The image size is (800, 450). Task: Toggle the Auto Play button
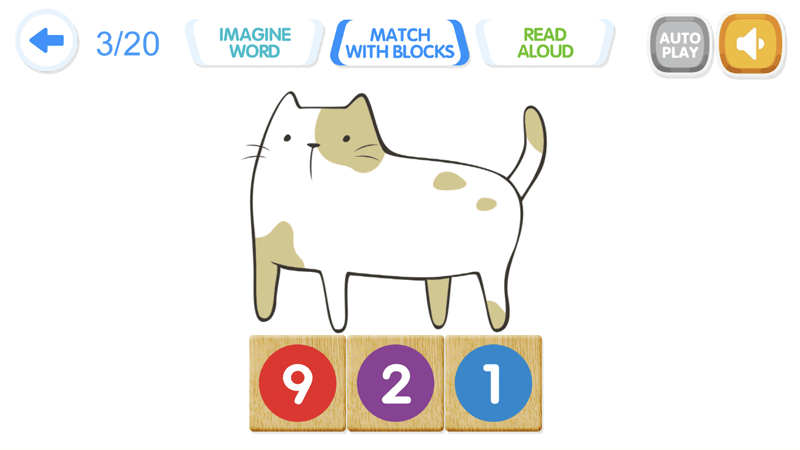point(680,45)
